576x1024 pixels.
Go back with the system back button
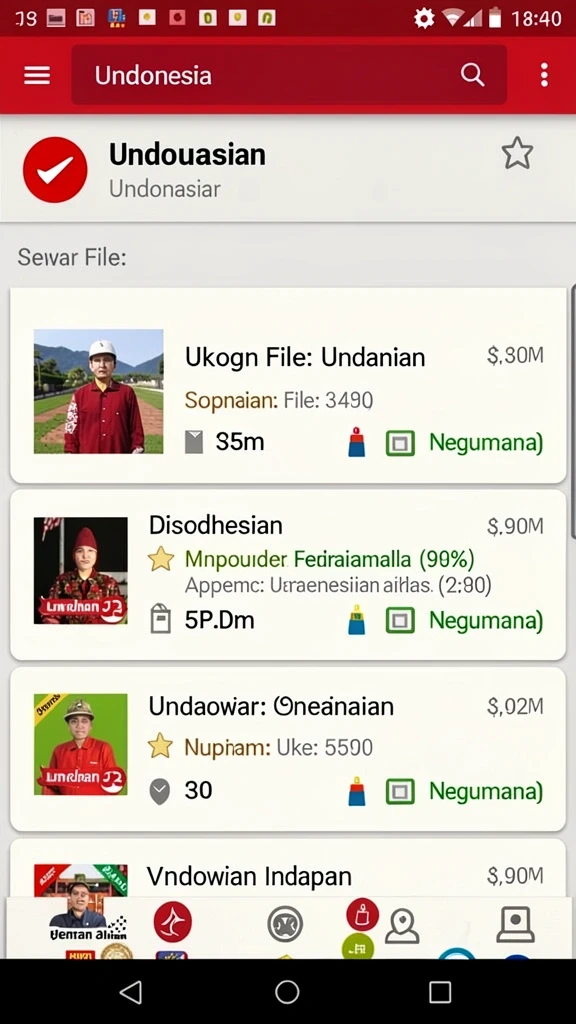tap(131, 992)
